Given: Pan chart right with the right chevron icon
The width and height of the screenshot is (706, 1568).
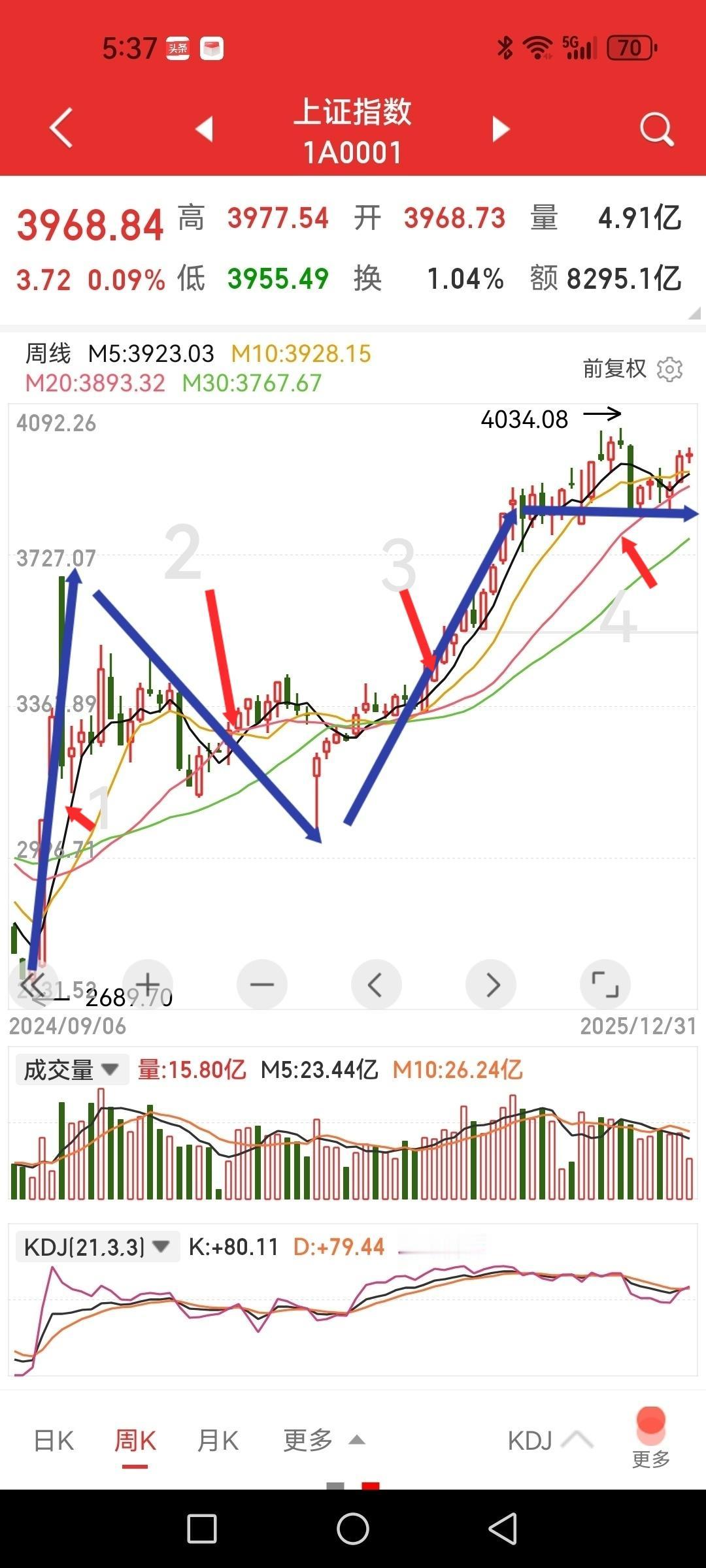Looking at the screenshot, I should 491,985.
